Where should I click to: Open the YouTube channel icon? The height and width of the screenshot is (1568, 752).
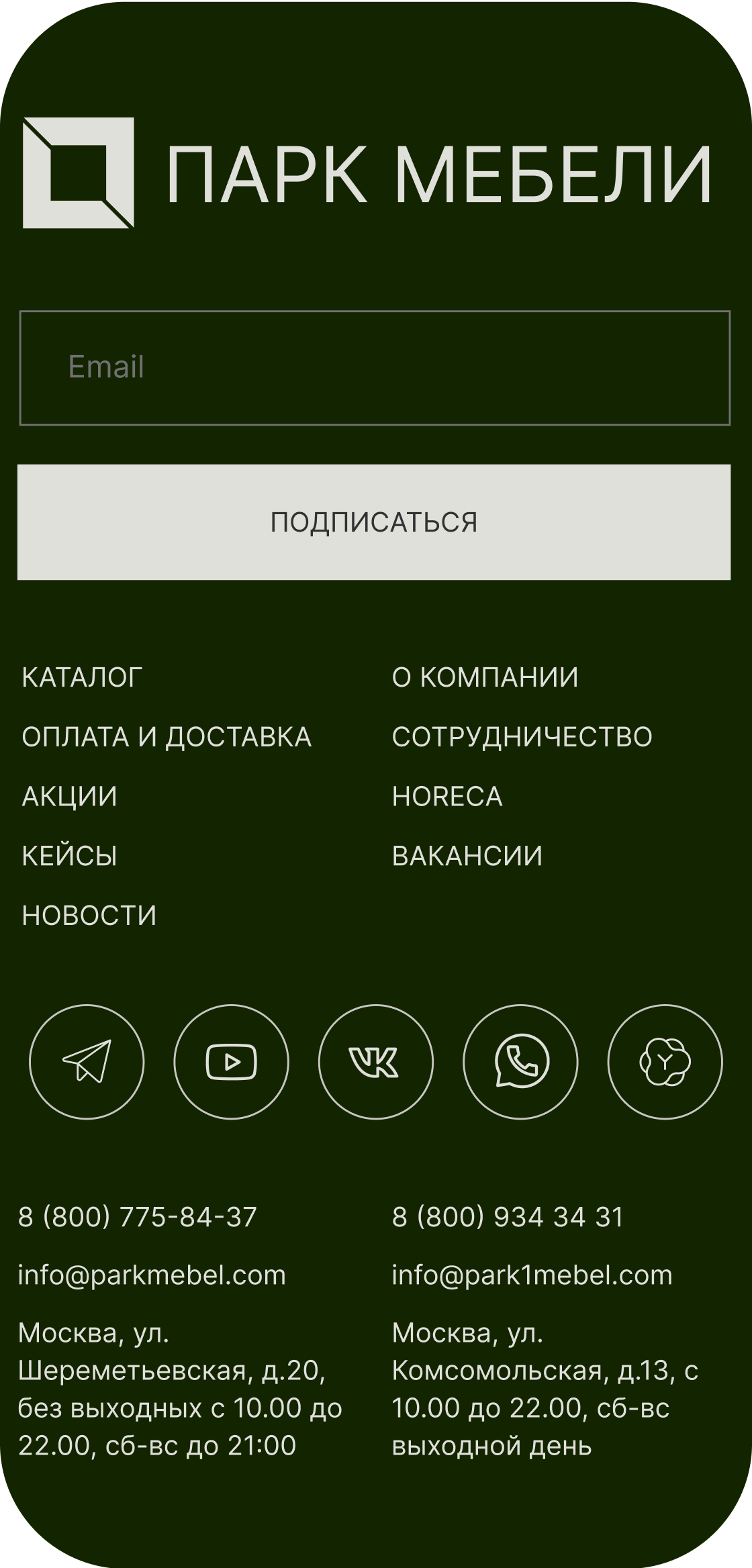231,1062
